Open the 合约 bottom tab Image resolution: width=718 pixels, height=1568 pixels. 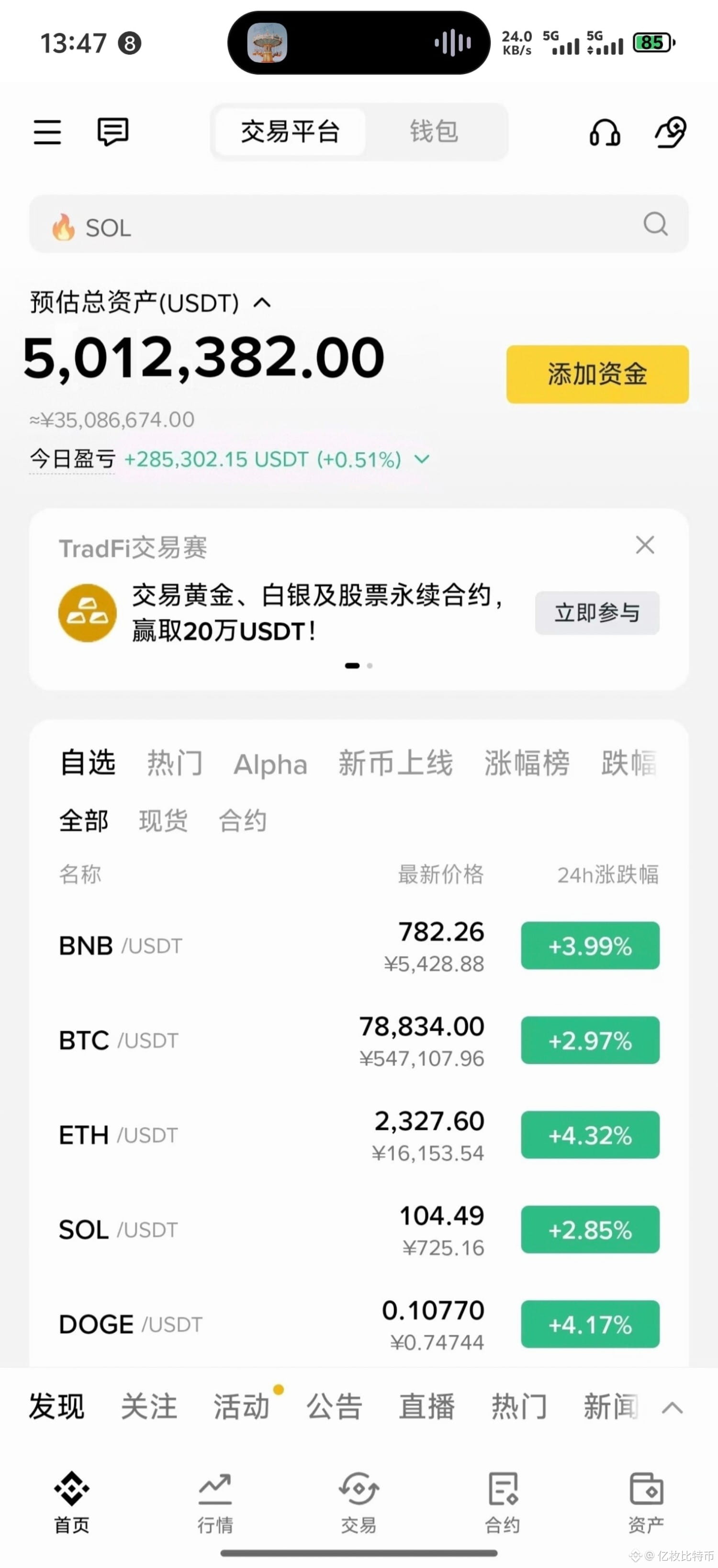(503, 1501)
